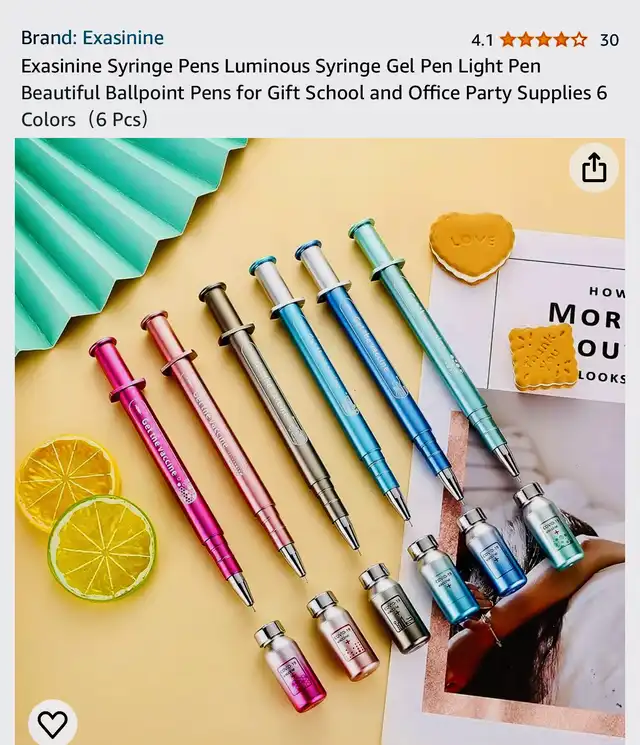This screenshot has height=745, width=640.
Task: Share this syringe pens product
Action: [594, 168]
